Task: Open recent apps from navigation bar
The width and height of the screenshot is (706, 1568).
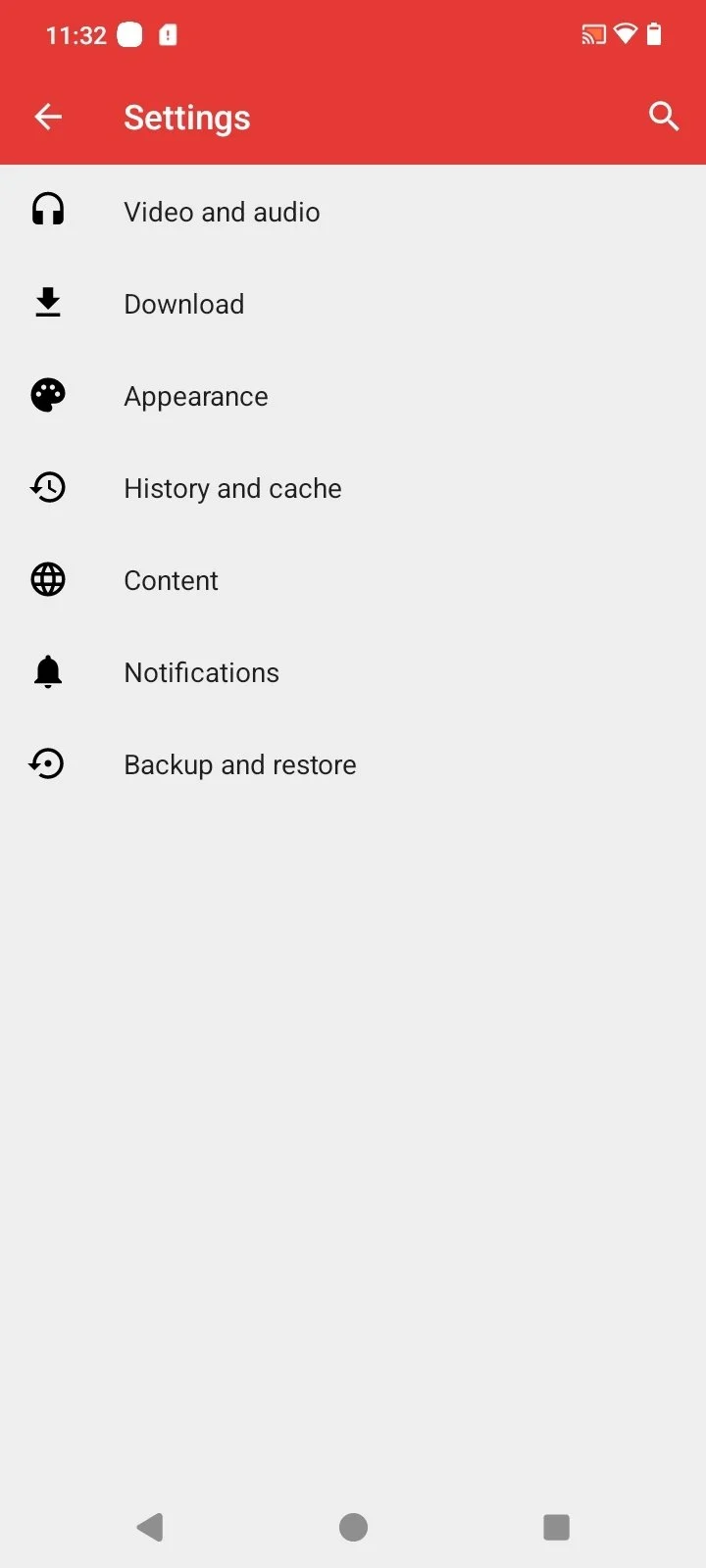Action: [556, 1527]
